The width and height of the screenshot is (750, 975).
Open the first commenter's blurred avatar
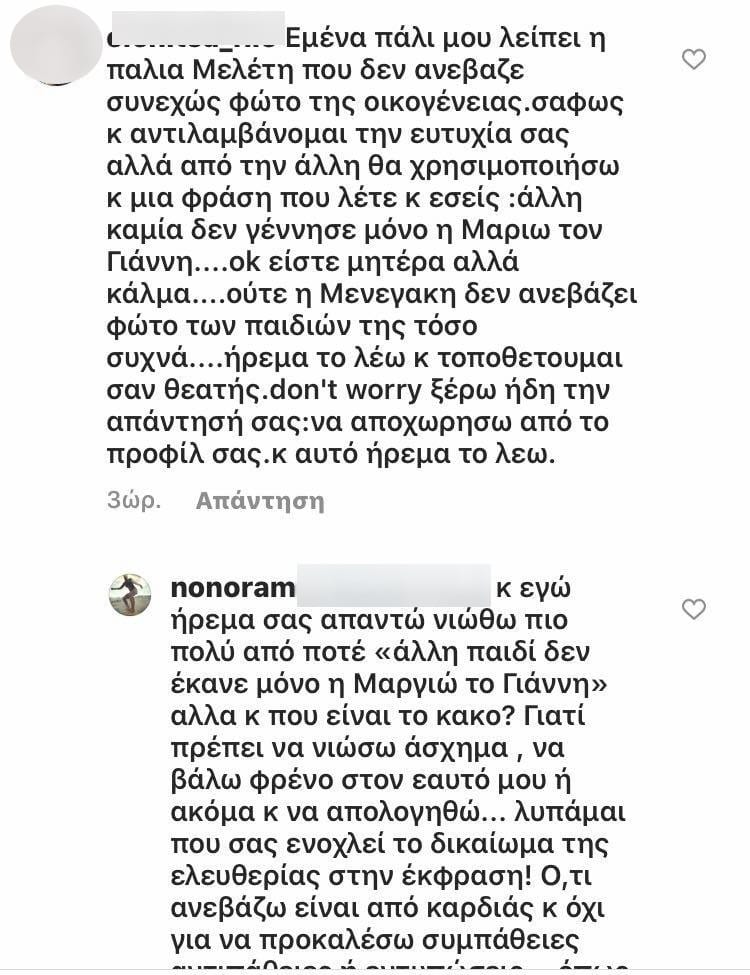point(55,45)
